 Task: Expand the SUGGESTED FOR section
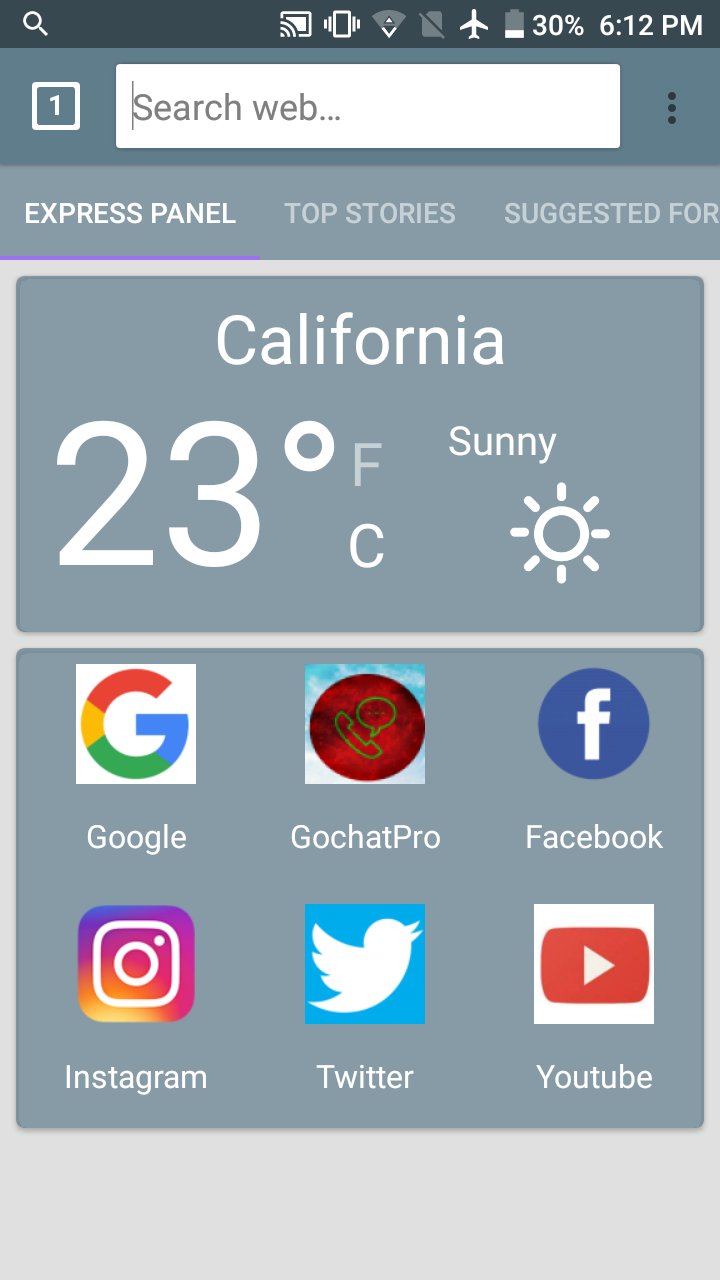pos(610,213)
